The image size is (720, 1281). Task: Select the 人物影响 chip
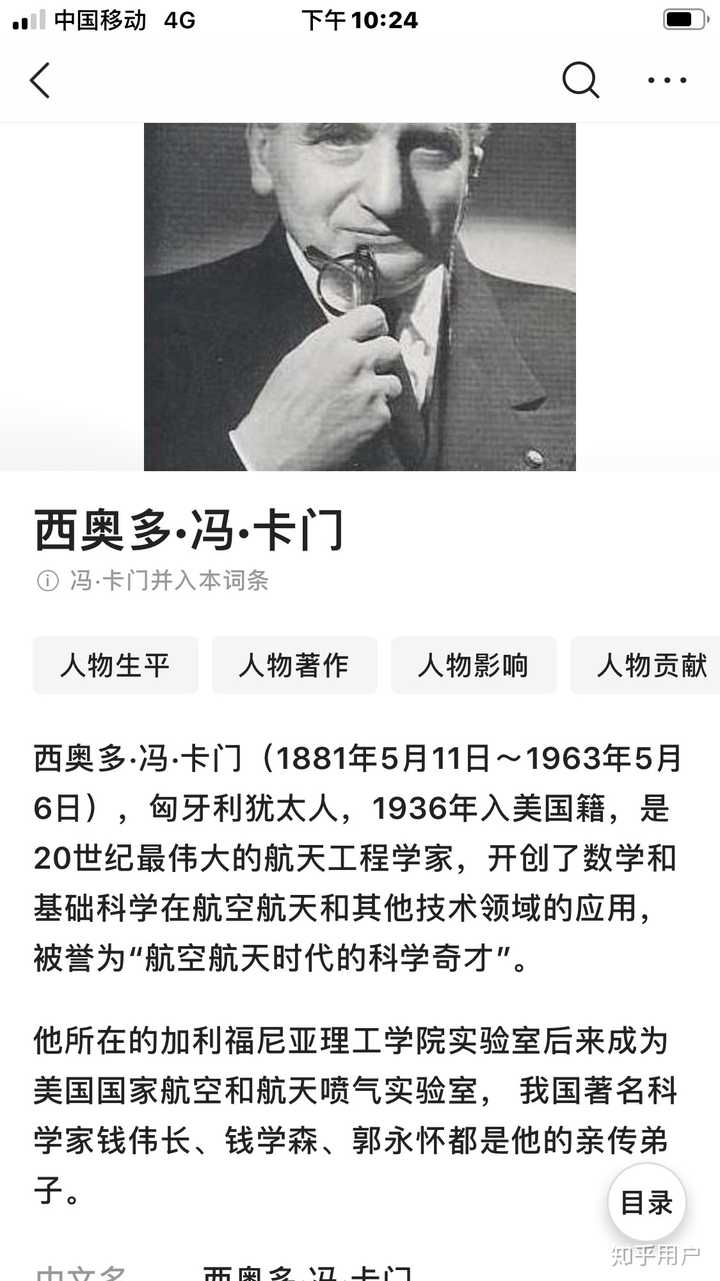(473, 665)
